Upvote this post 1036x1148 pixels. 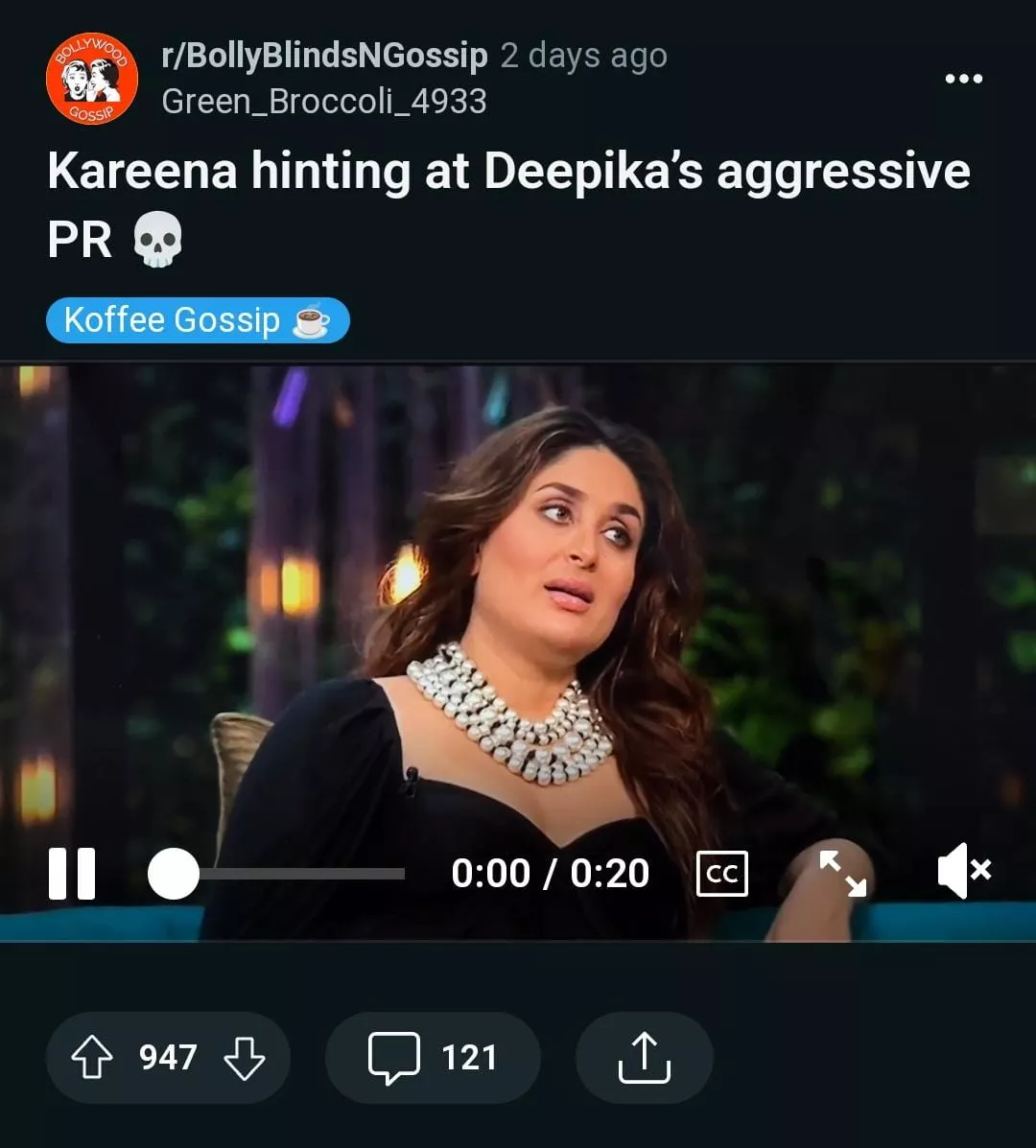[x=93, y=1058]
